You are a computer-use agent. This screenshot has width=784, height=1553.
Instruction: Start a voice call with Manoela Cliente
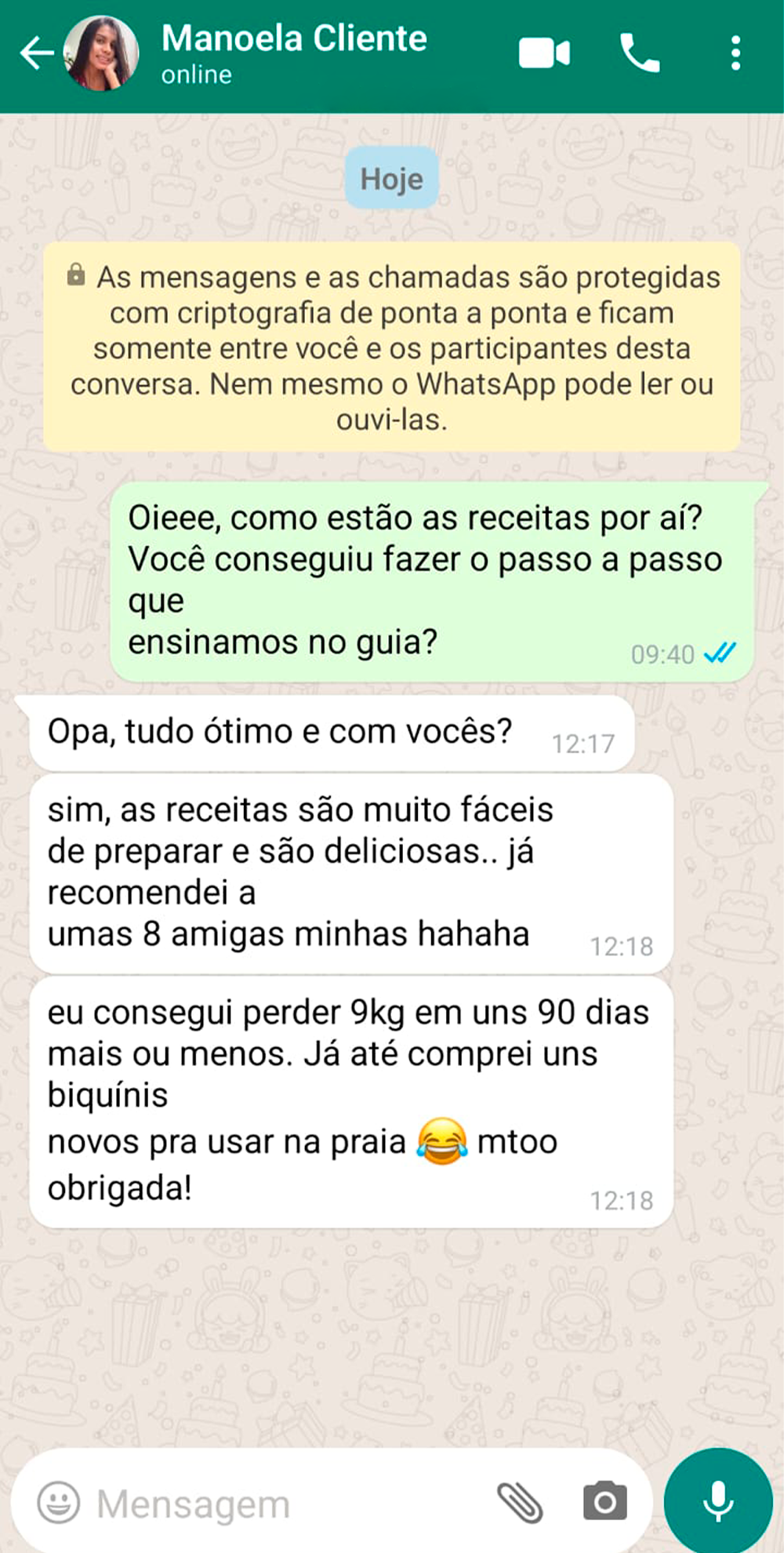[640, 53]
